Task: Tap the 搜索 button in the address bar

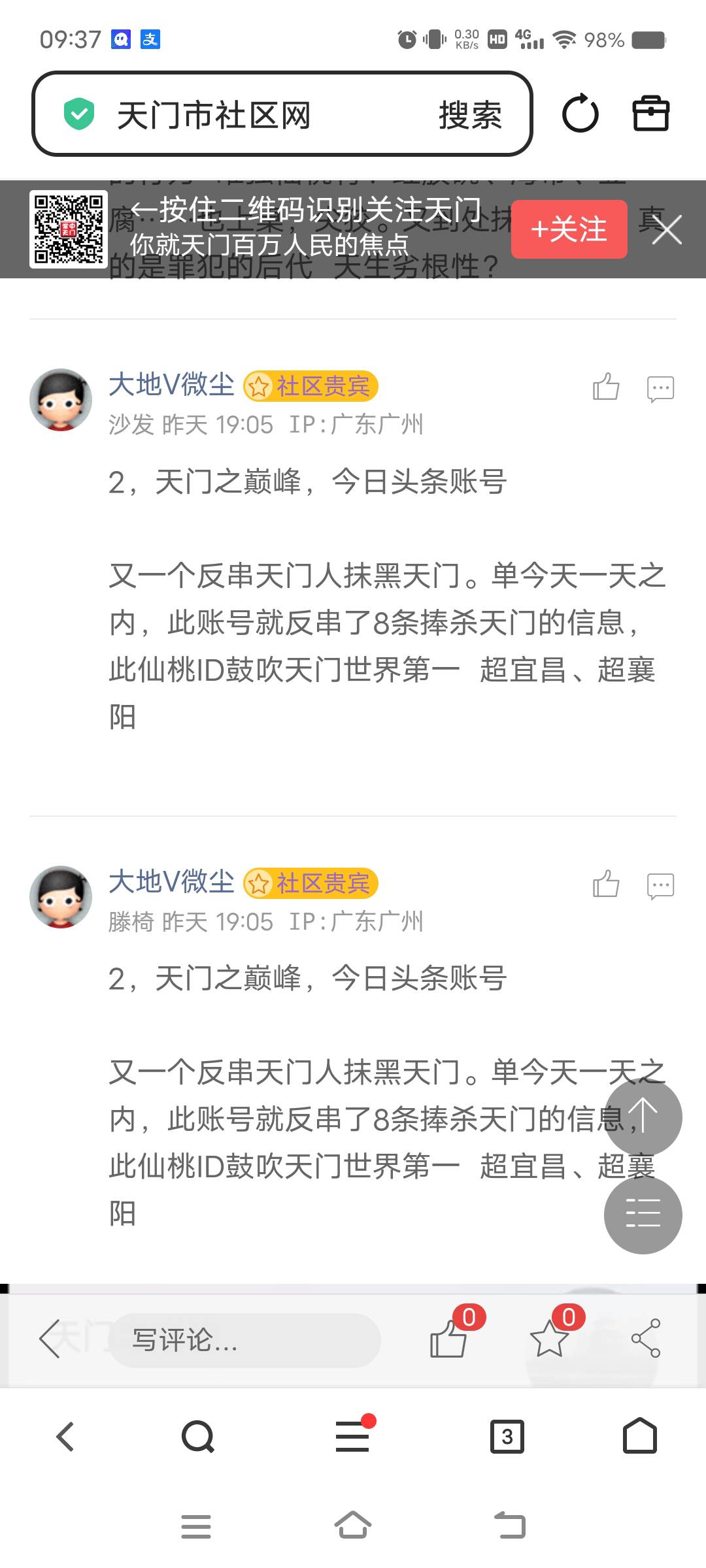Action: [x=470, y=116]
